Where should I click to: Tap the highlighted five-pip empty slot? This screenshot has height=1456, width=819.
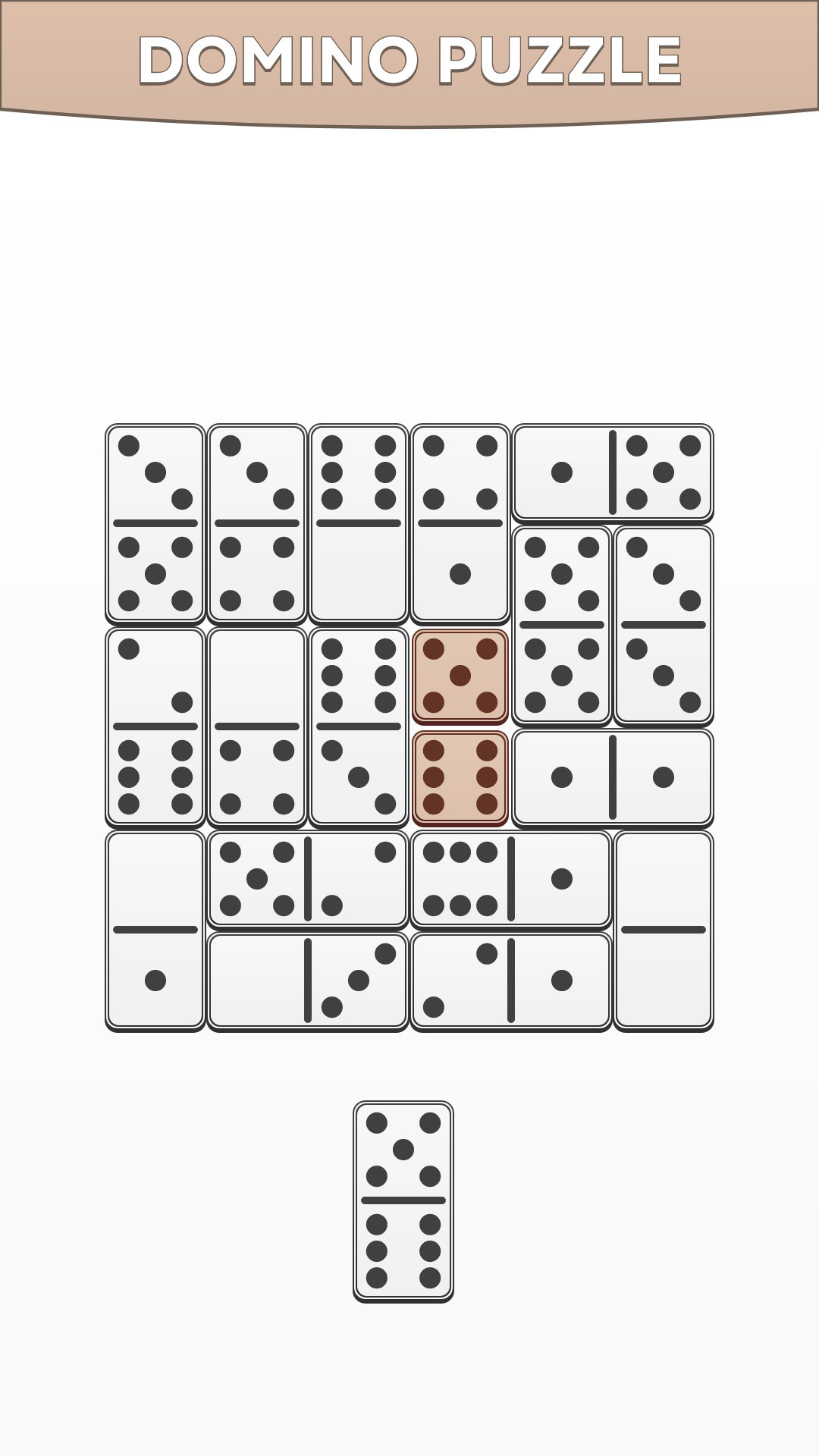[460, 675]
